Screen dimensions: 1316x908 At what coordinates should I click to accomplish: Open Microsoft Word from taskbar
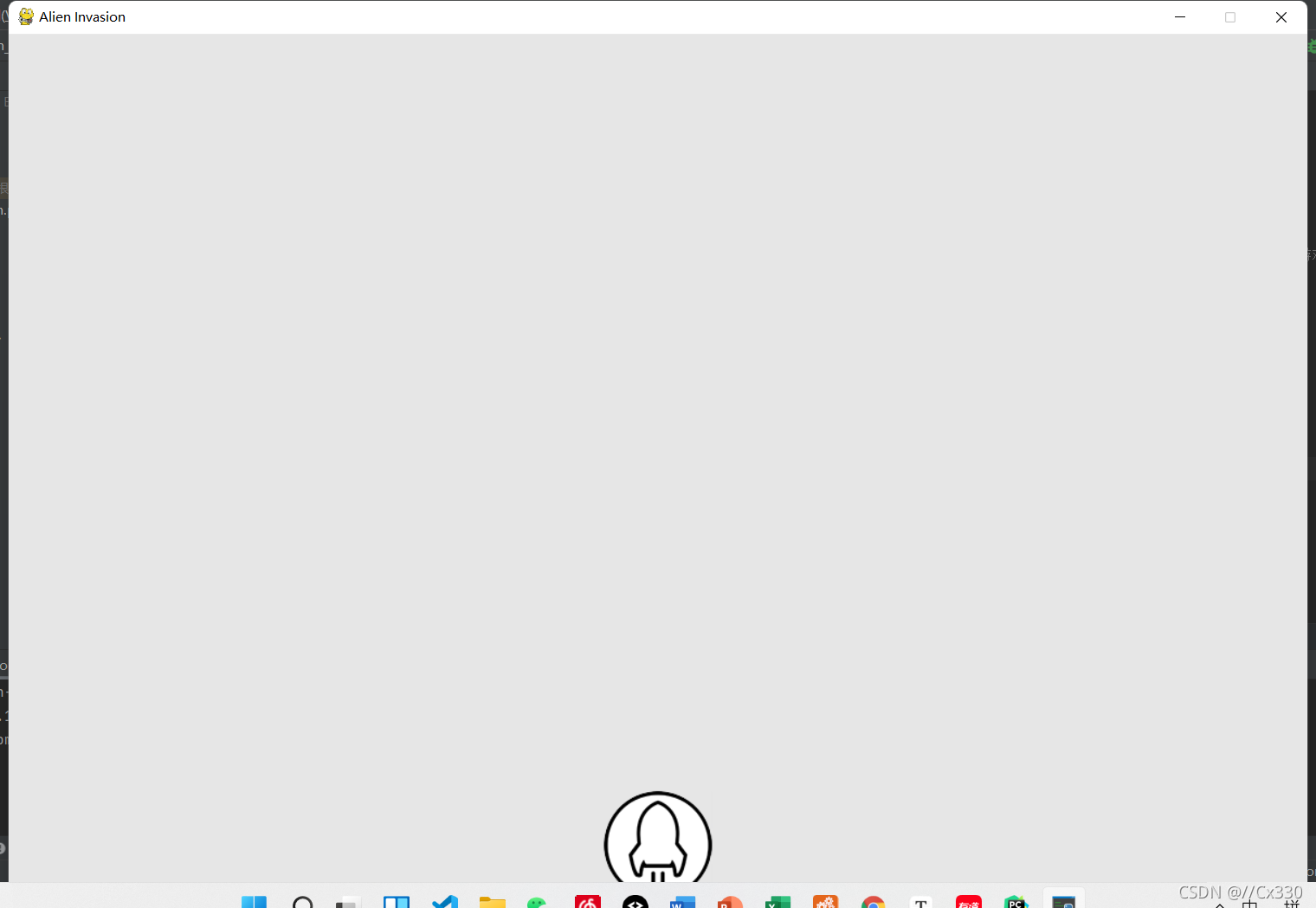pos(682,902)
